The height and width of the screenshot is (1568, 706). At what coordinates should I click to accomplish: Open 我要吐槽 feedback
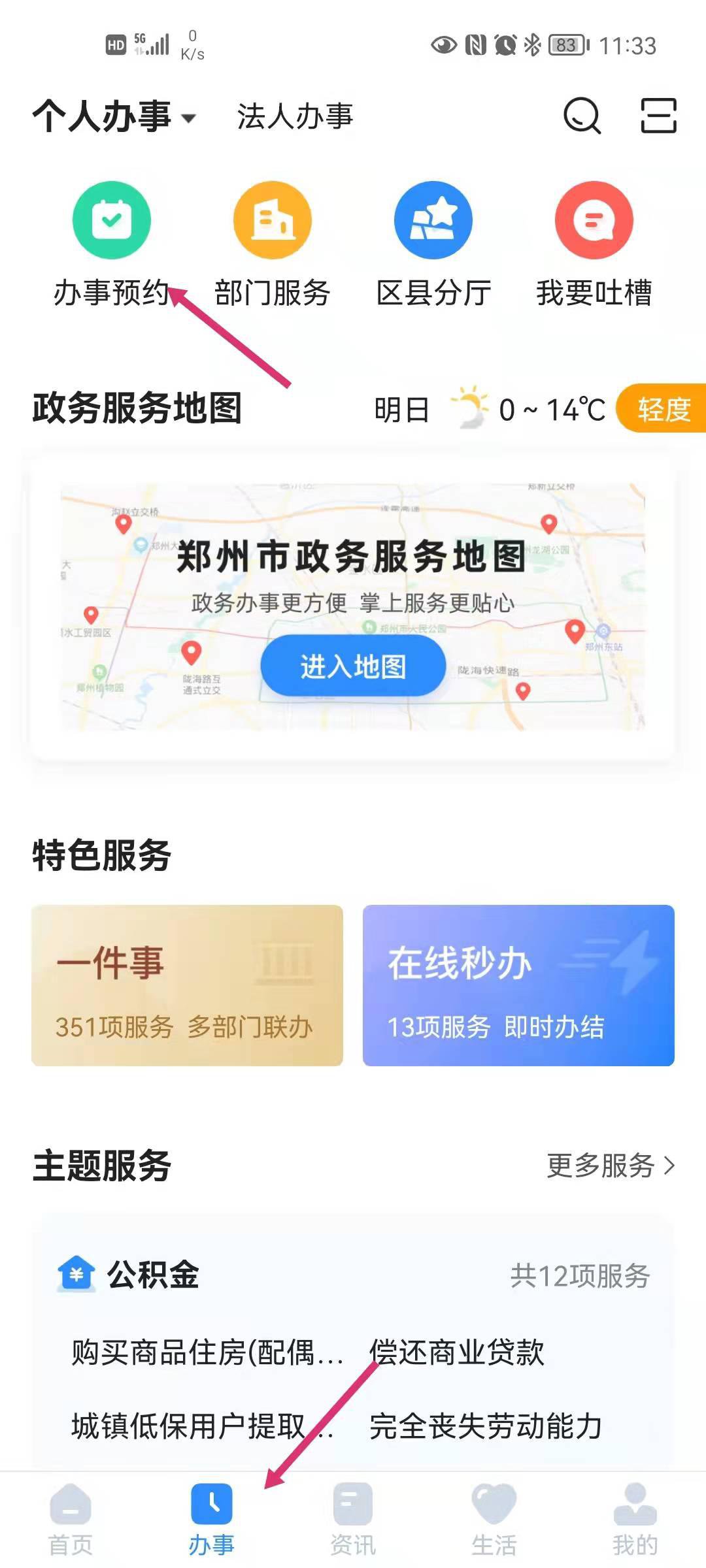point(594,243)
